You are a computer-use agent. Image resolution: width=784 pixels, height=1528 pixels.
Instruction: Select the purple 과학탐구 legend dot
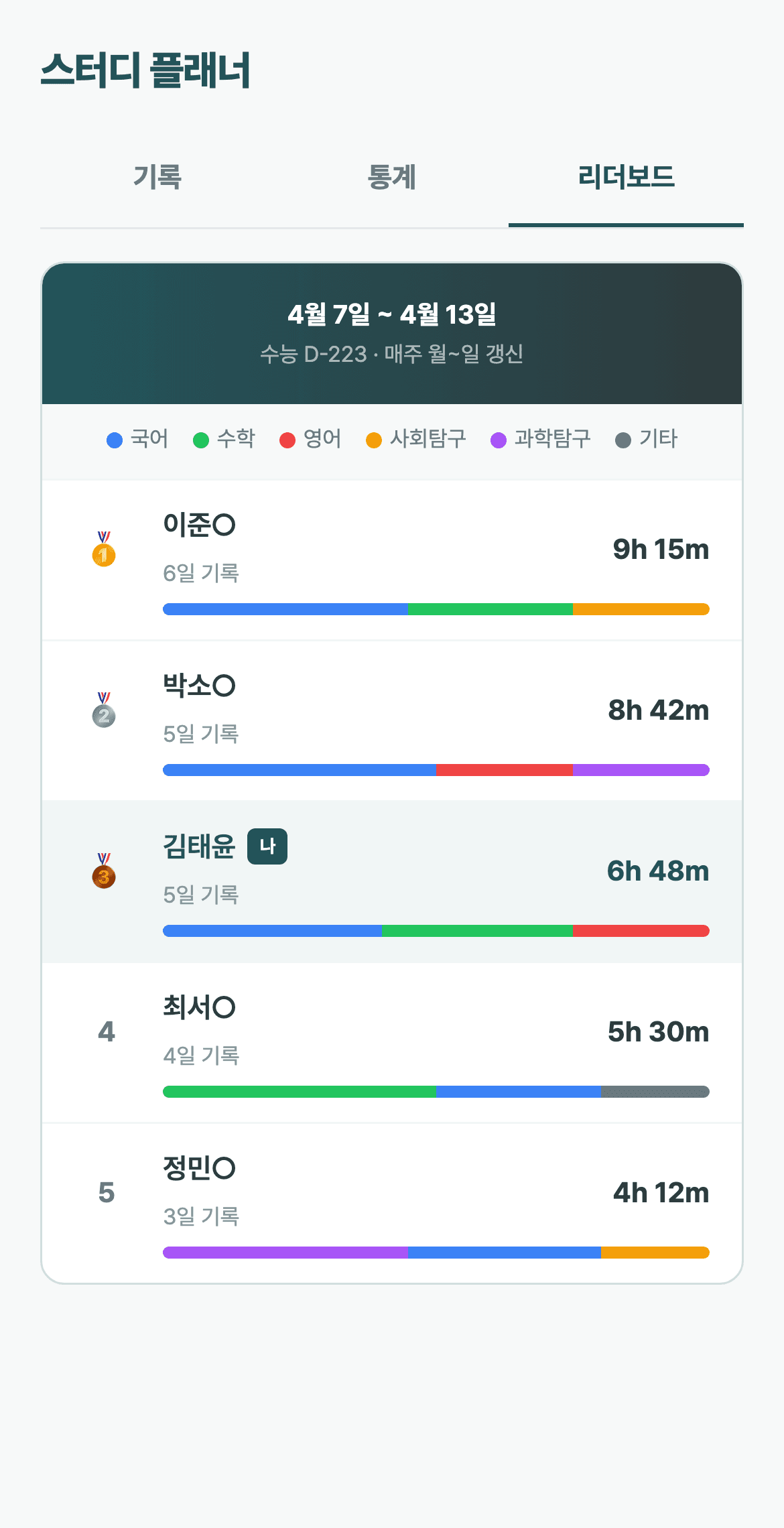coord(498,439)
